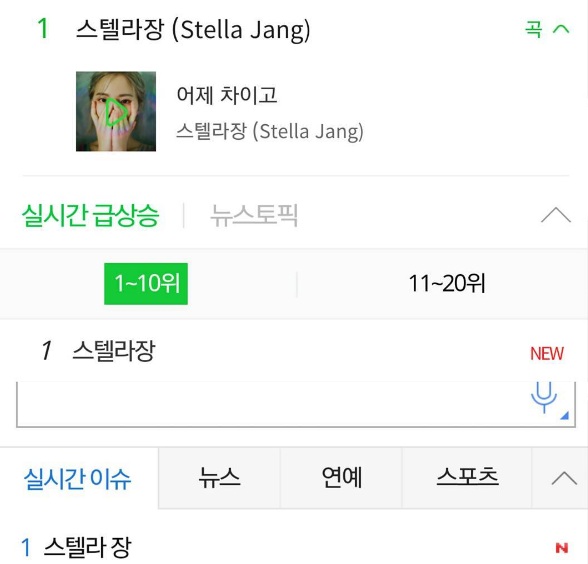Collapse the 곡 chart dropdown
This screenshot has width=588, height=564.
547,29
